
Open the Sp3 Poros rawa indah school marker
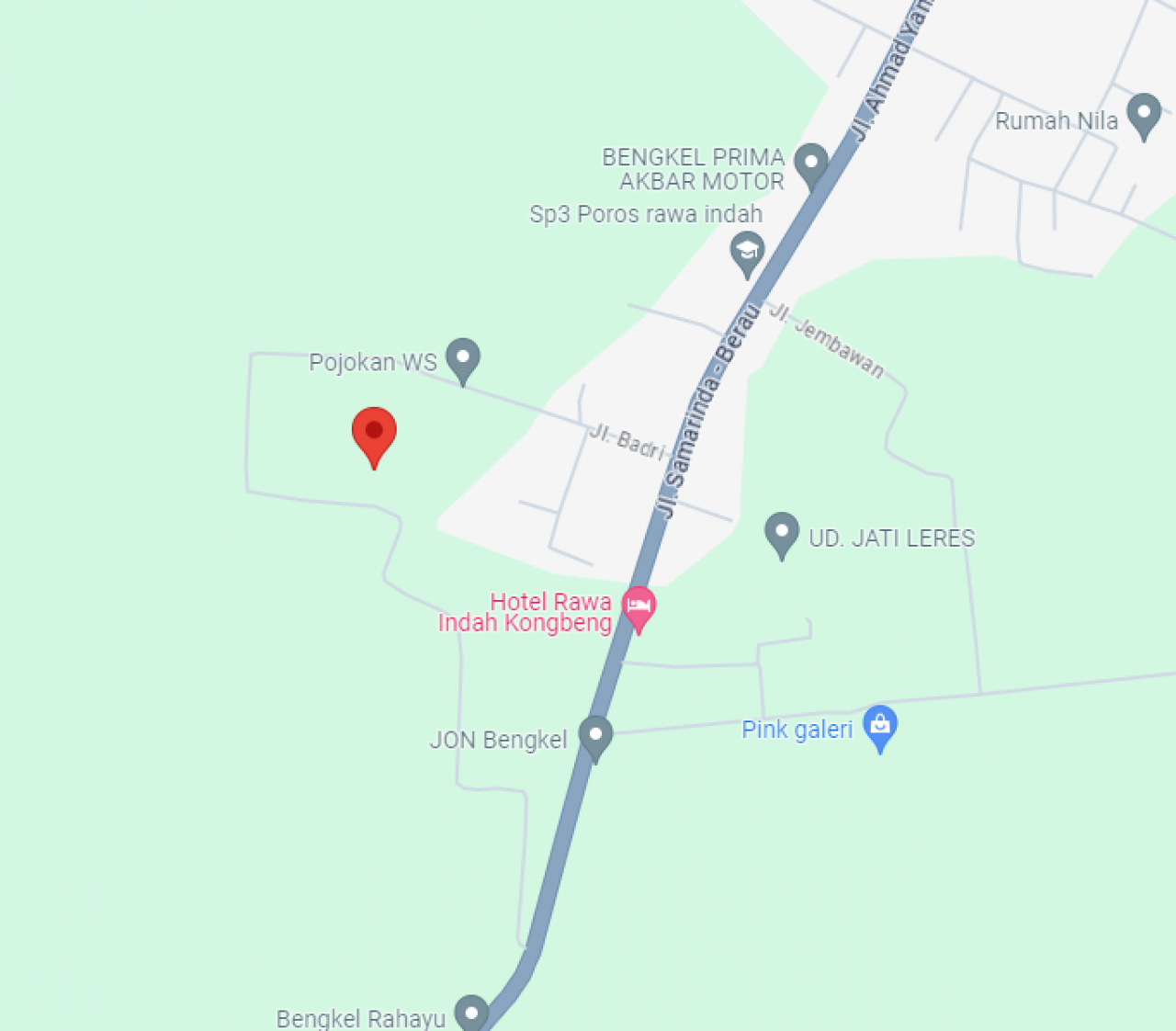747,252
